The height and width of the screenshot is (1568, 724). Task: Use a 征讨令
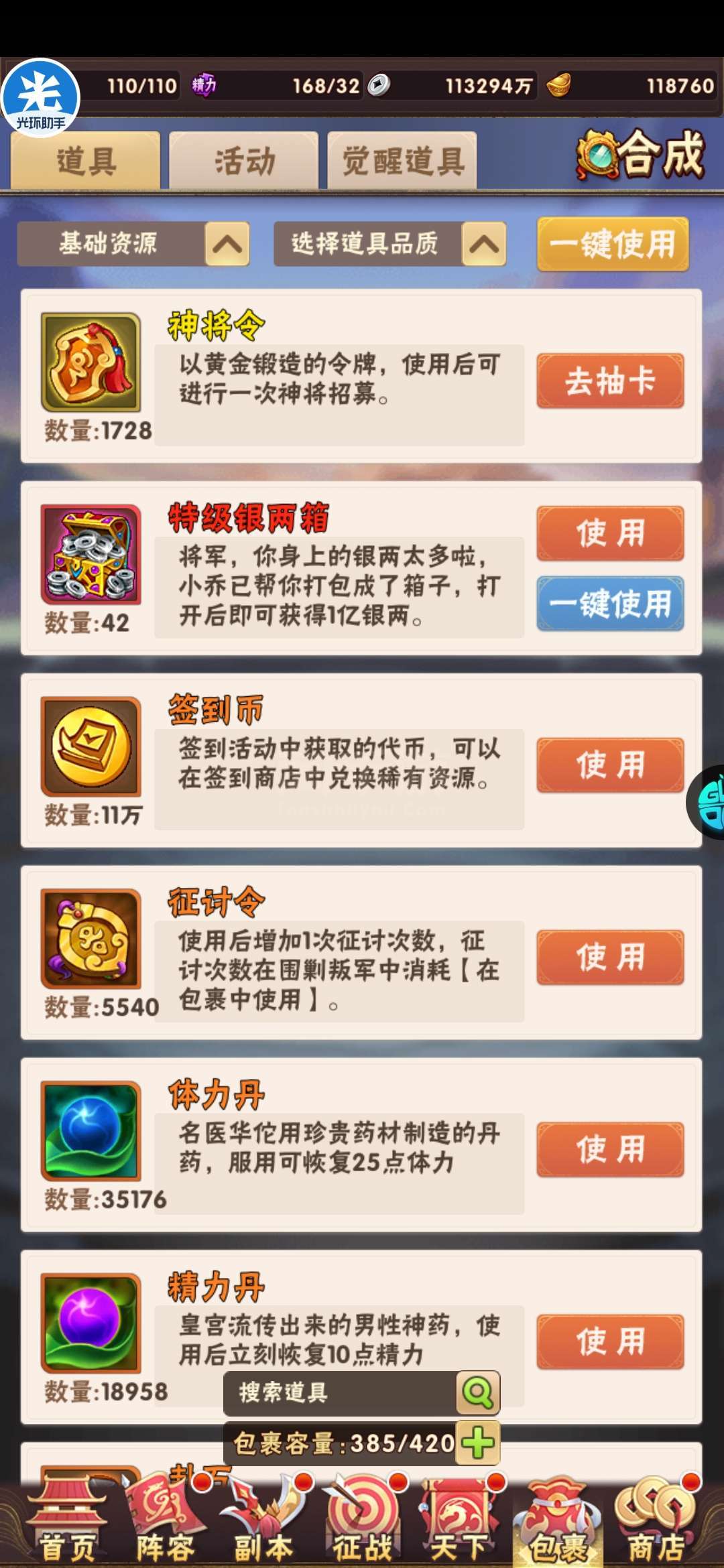tap(610, 957)
